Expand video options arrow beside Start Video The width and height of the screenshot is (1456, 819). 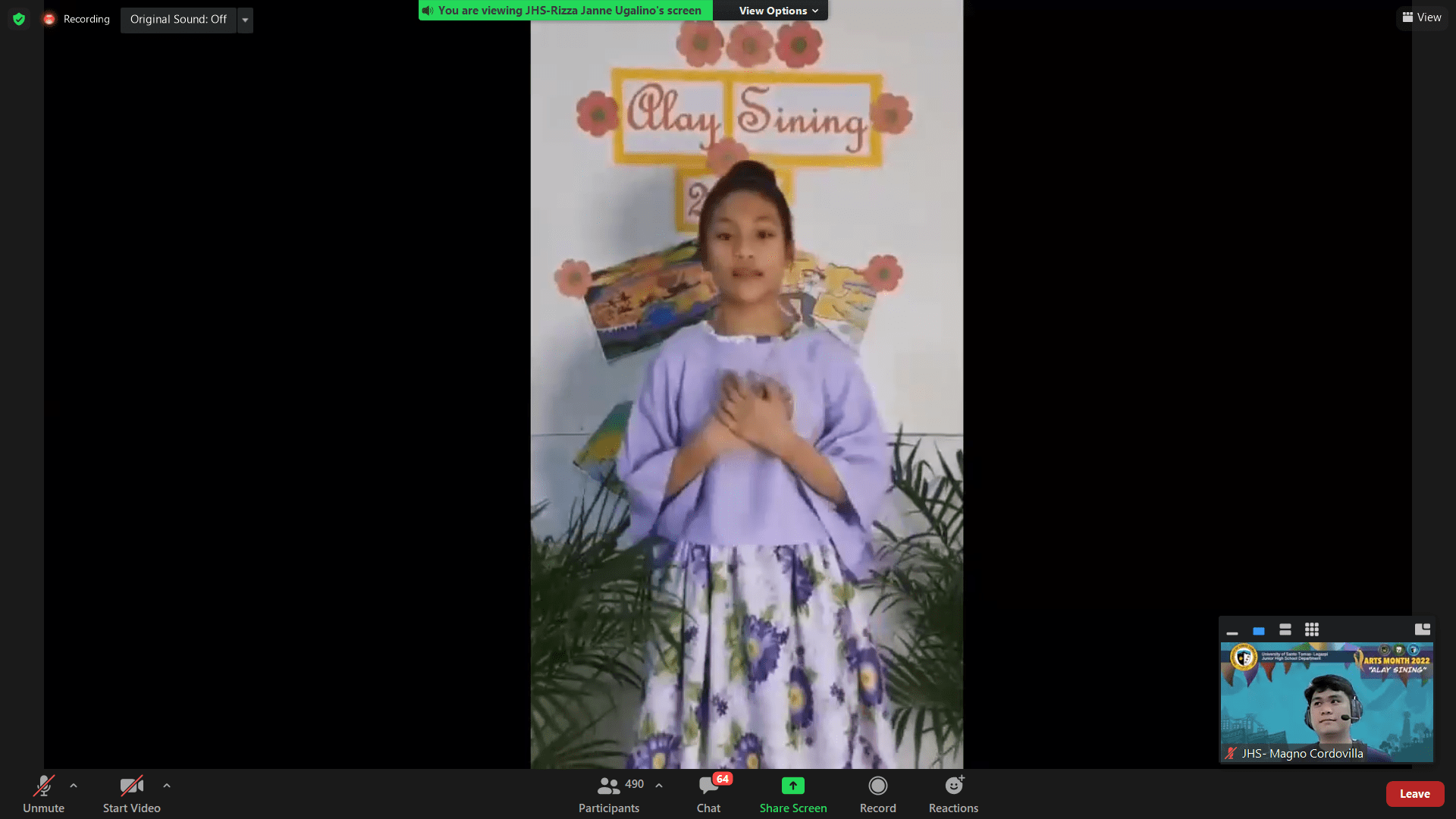[167, 786]
